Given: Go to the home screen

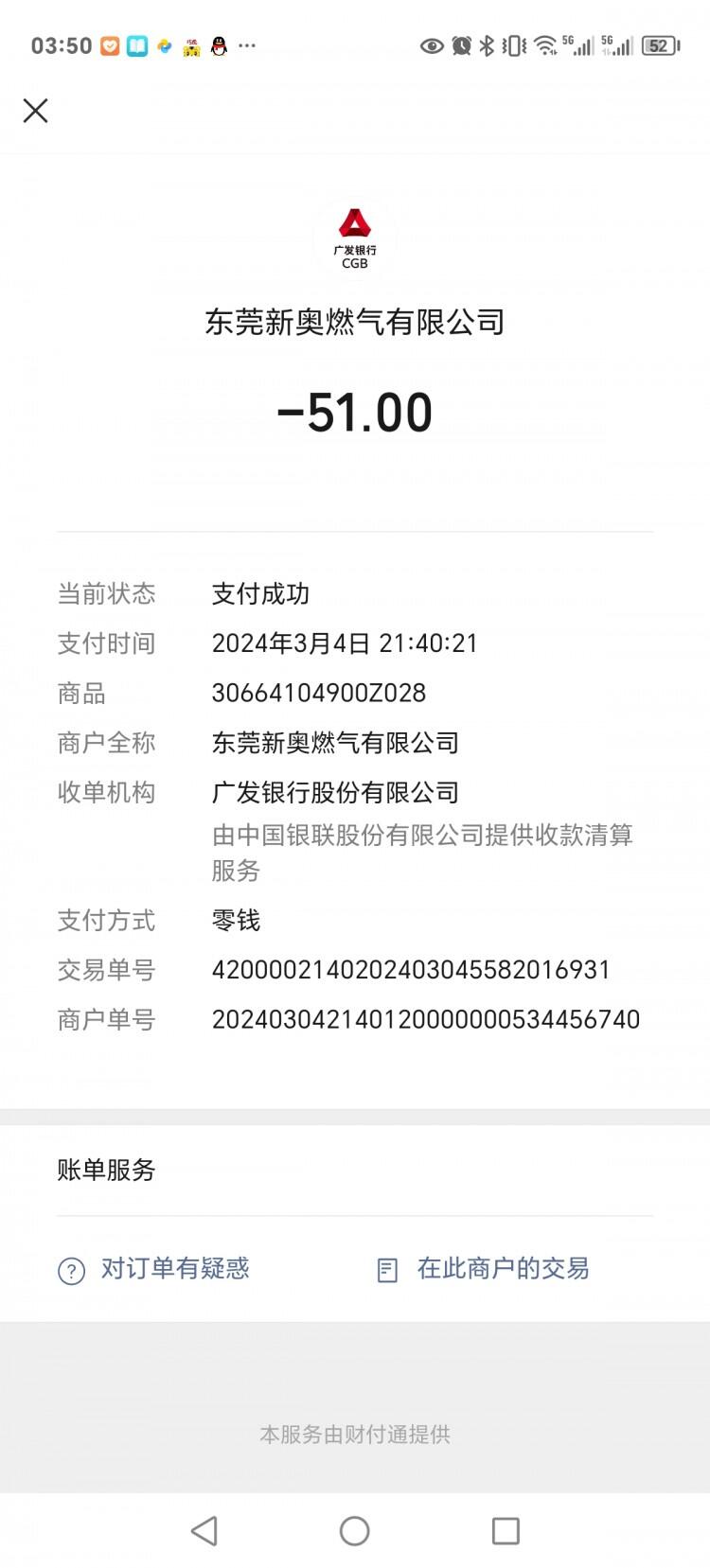Looking at the screenshot, I should coord(355,1531).
